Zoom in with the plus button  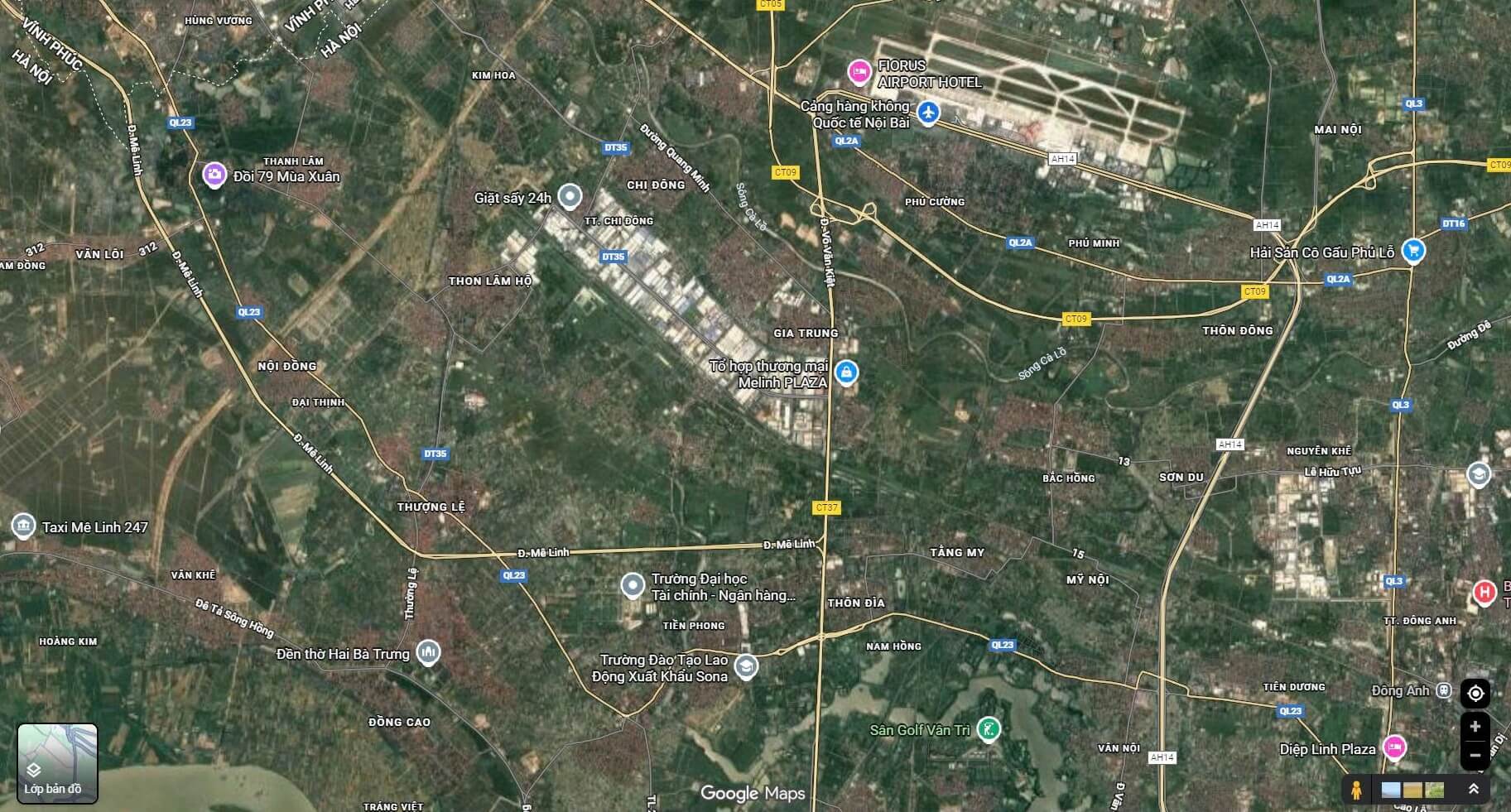tap(1475, 727)
